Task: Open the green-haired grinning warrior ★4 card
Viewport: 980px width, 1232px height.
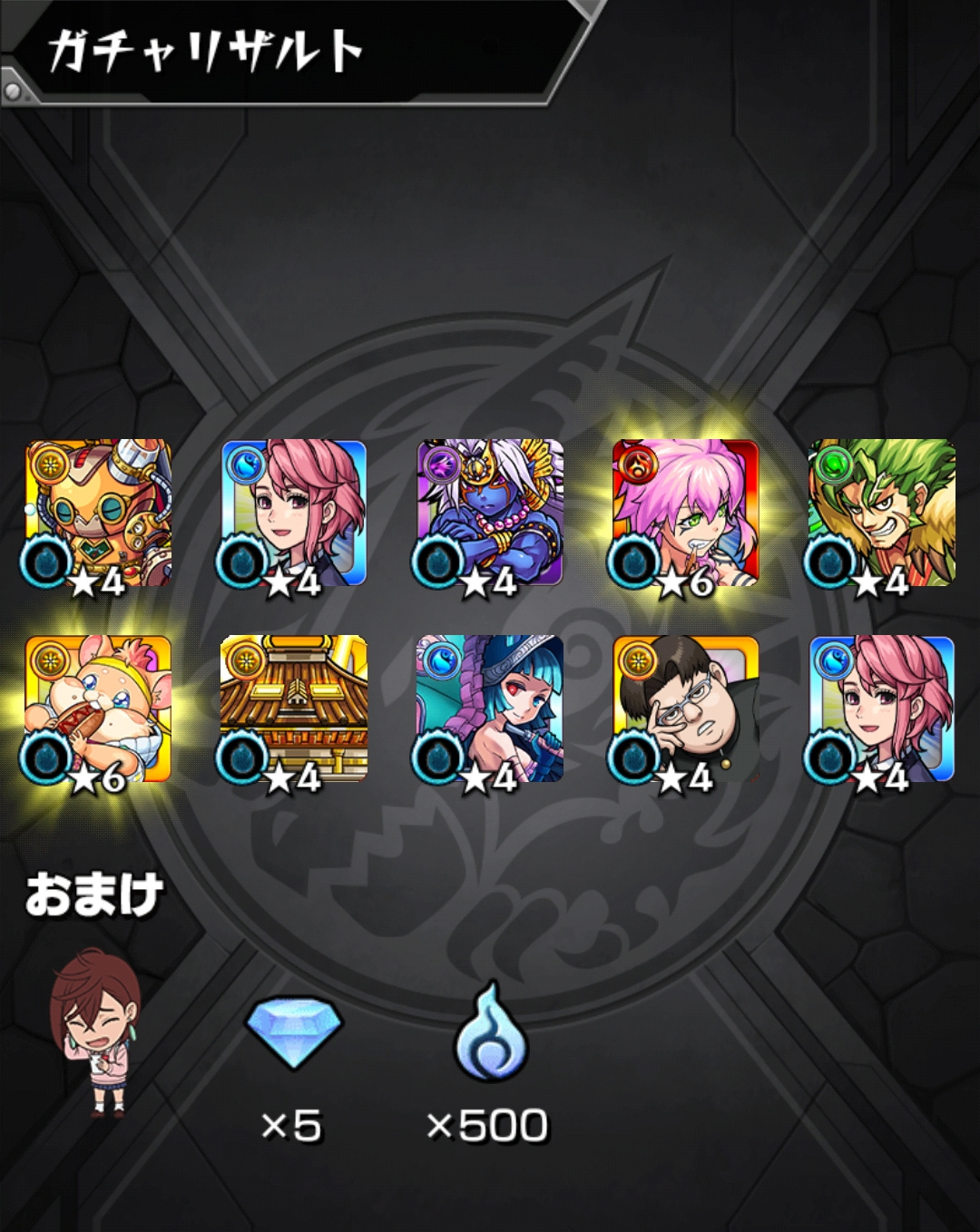Action: tap(882, 513)
